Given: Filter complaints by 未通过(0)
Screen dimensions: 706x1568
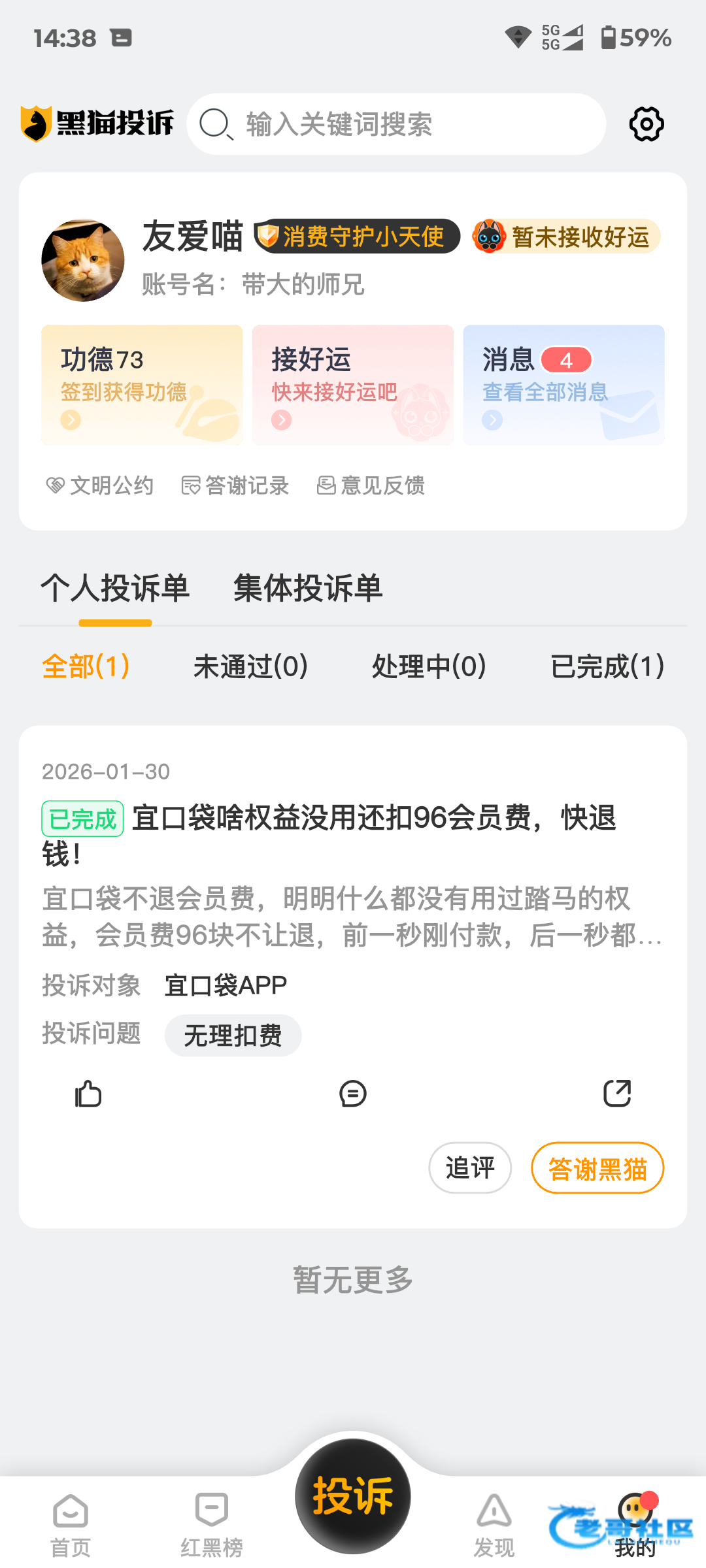Looking at the screenshot, I should point(250,666).
